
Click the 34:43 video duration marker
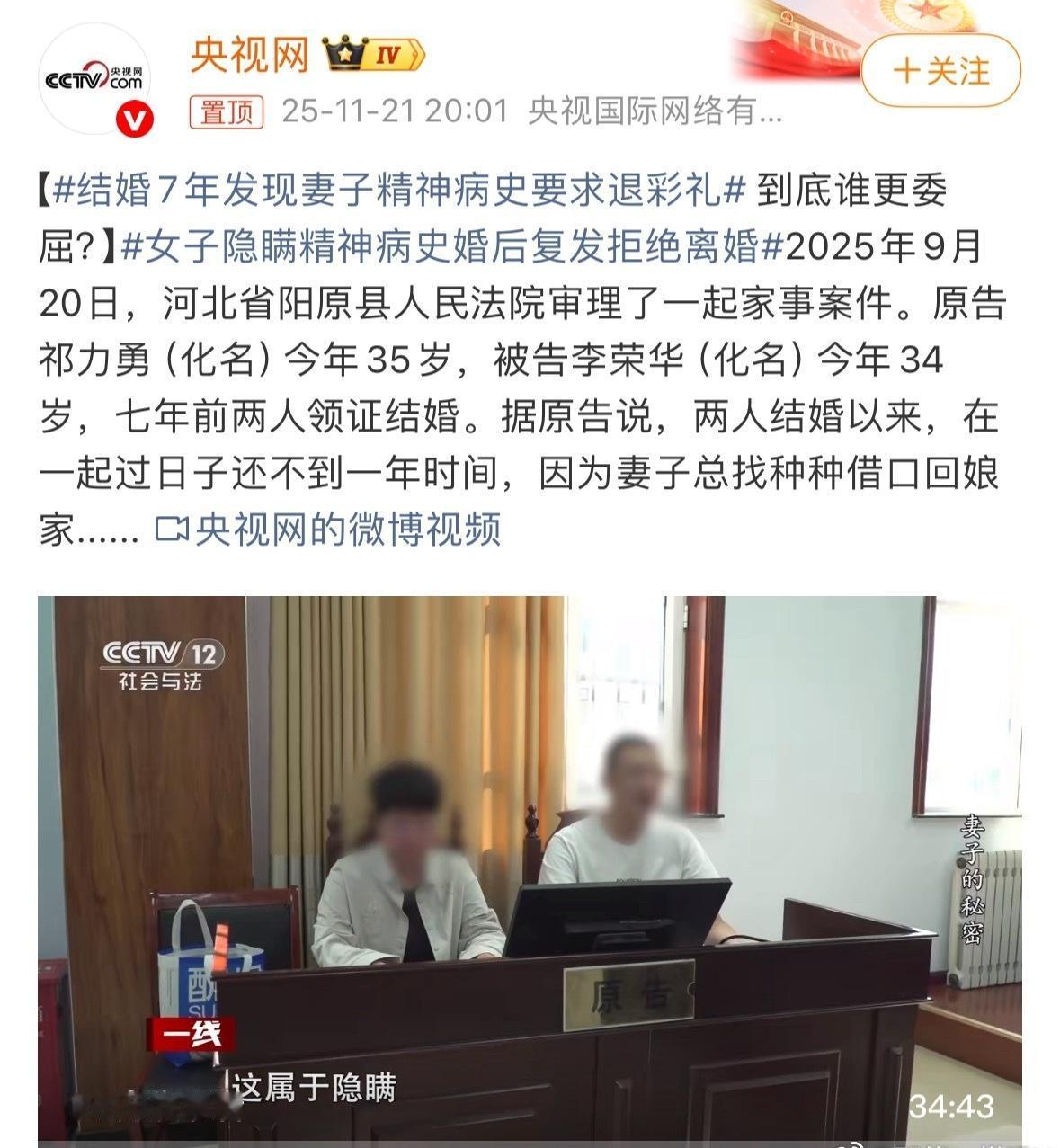tap(954, 1103)
